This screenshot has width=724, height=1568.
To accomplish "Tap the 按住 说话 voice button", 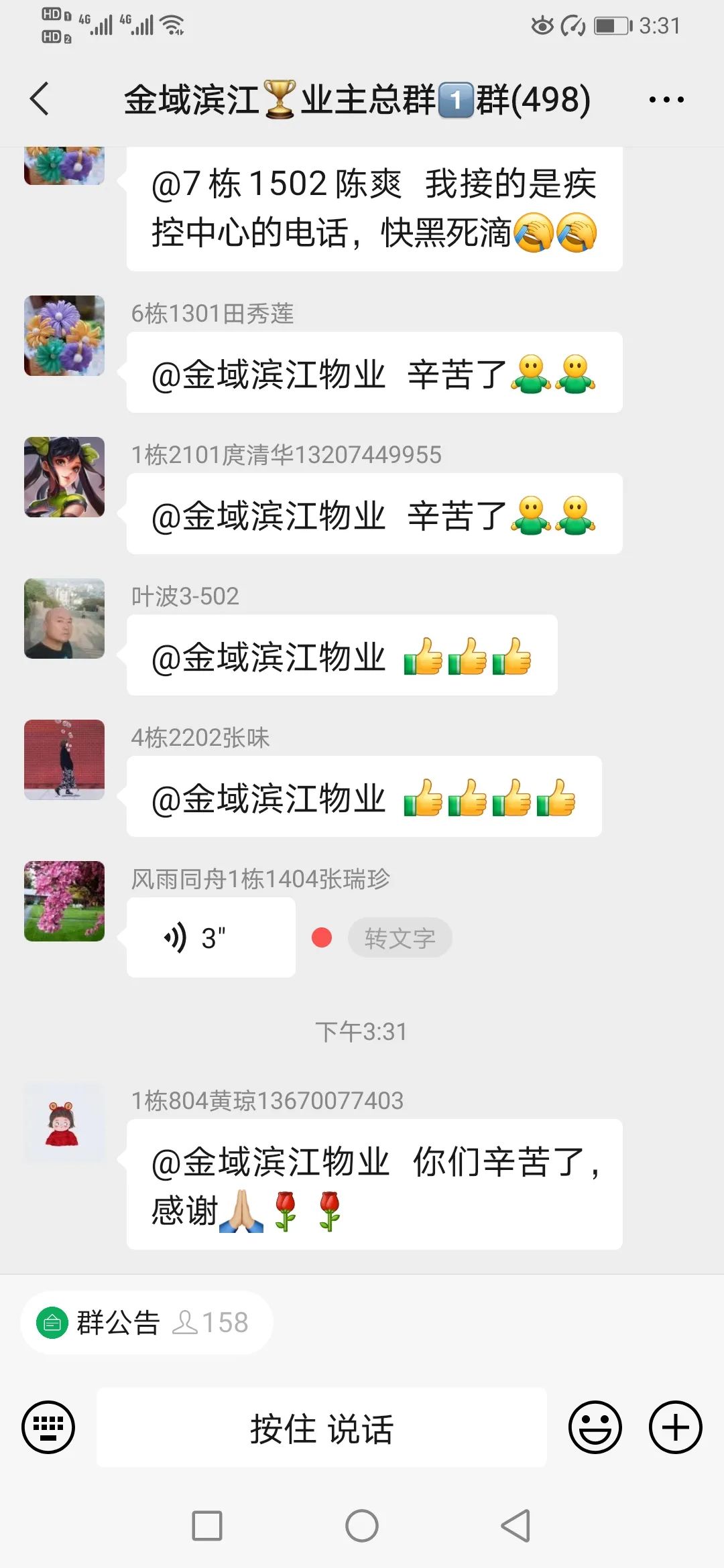I will coord(322,1427).
